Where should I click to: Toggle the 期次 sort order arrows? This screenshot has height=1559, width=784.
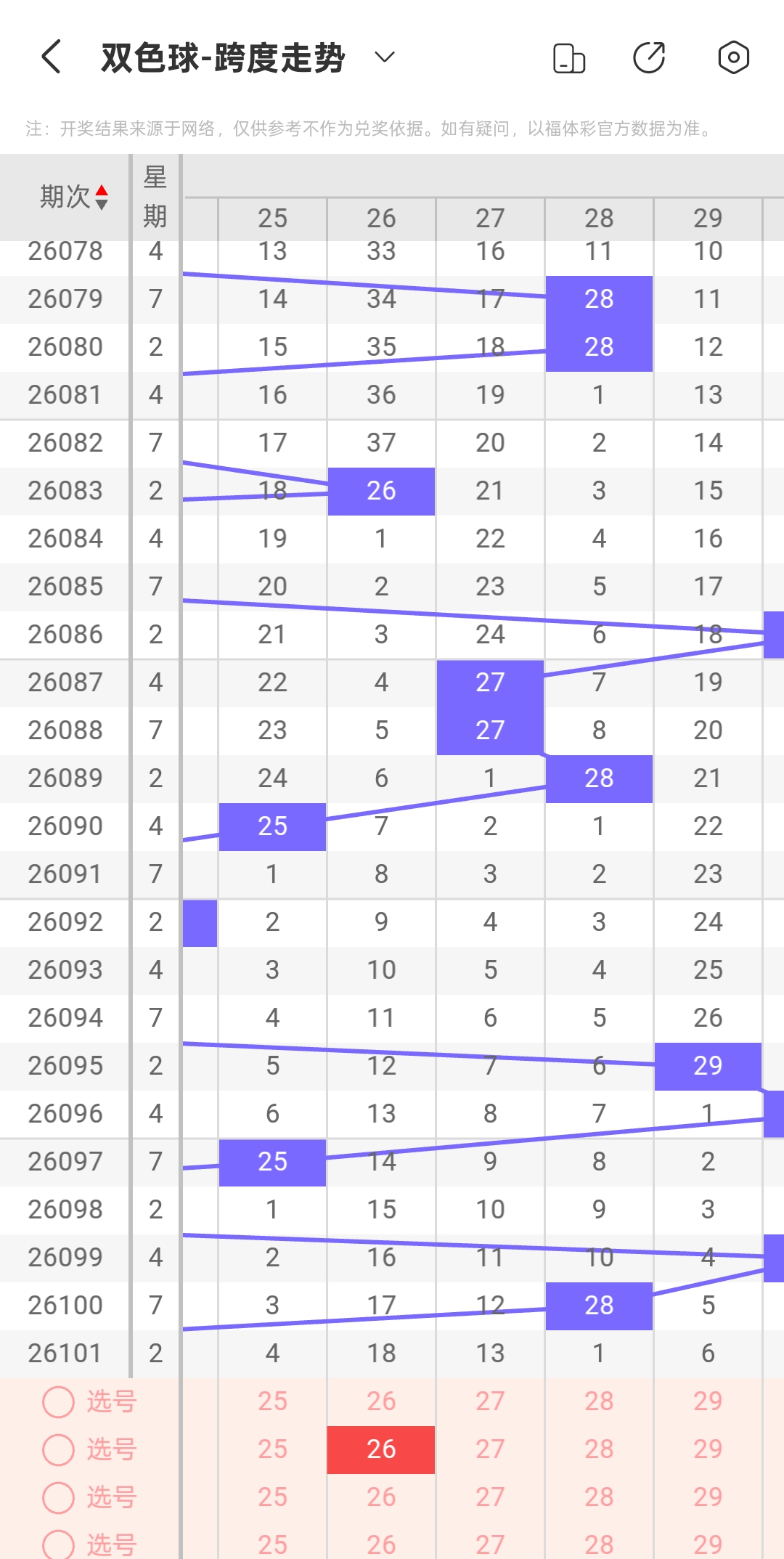tap(102, 197)
